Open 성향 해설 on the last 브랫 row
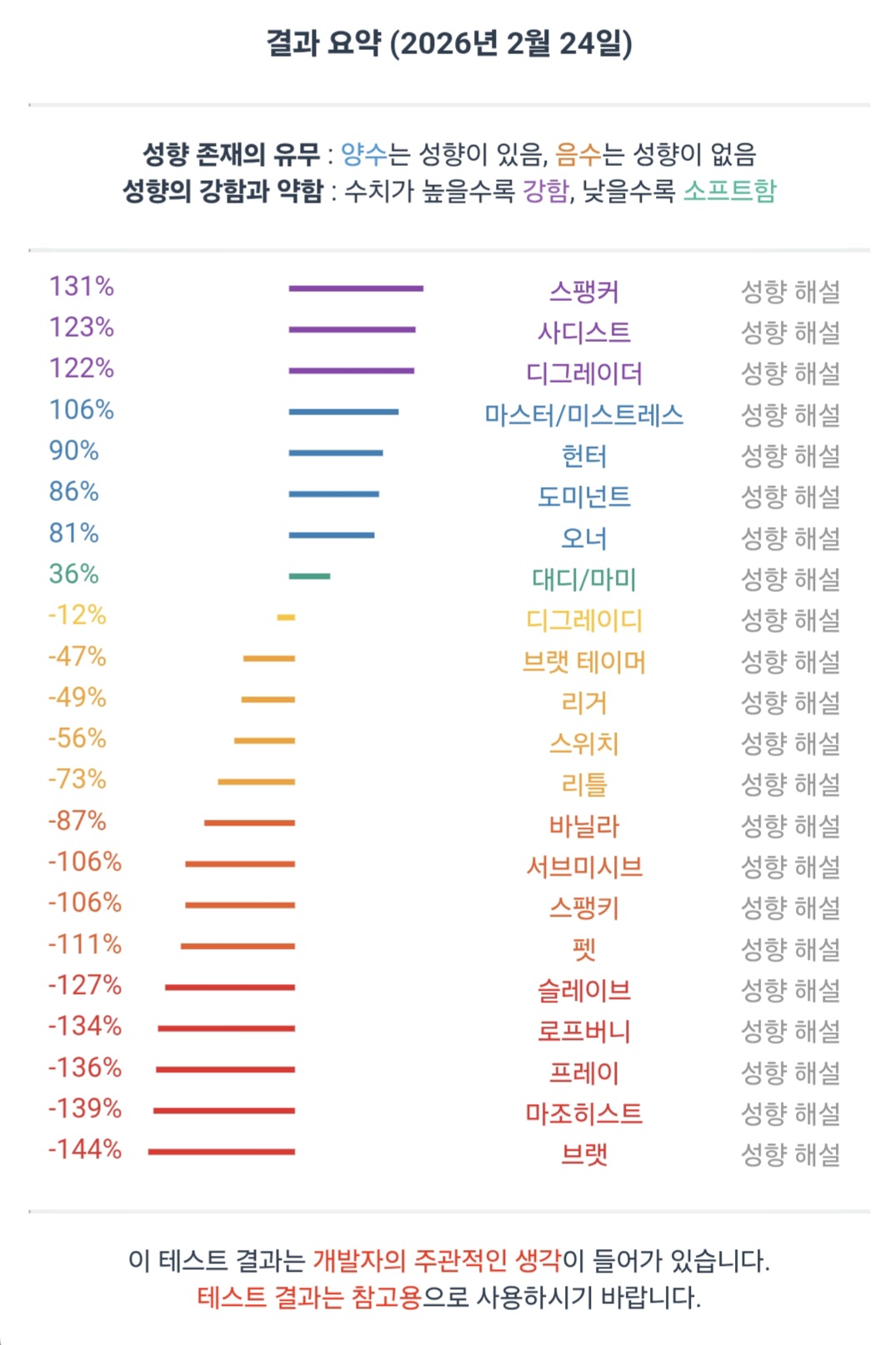Image resolution: width=896 pixels, height=1345 pixels. click(x=790, y=1154)
